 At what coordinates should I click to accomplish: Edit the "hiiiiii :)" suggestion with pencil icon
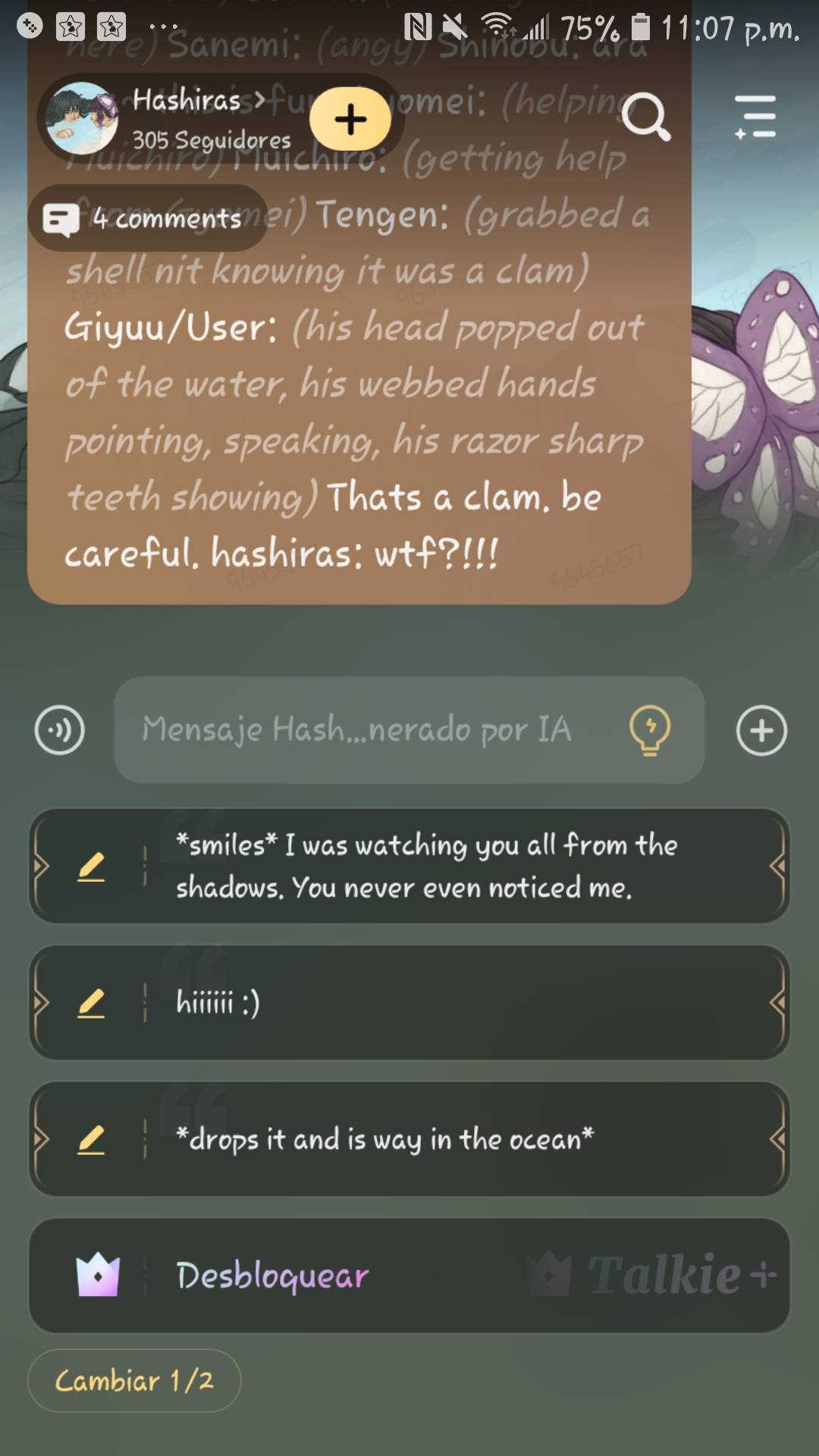(91, 1003)
